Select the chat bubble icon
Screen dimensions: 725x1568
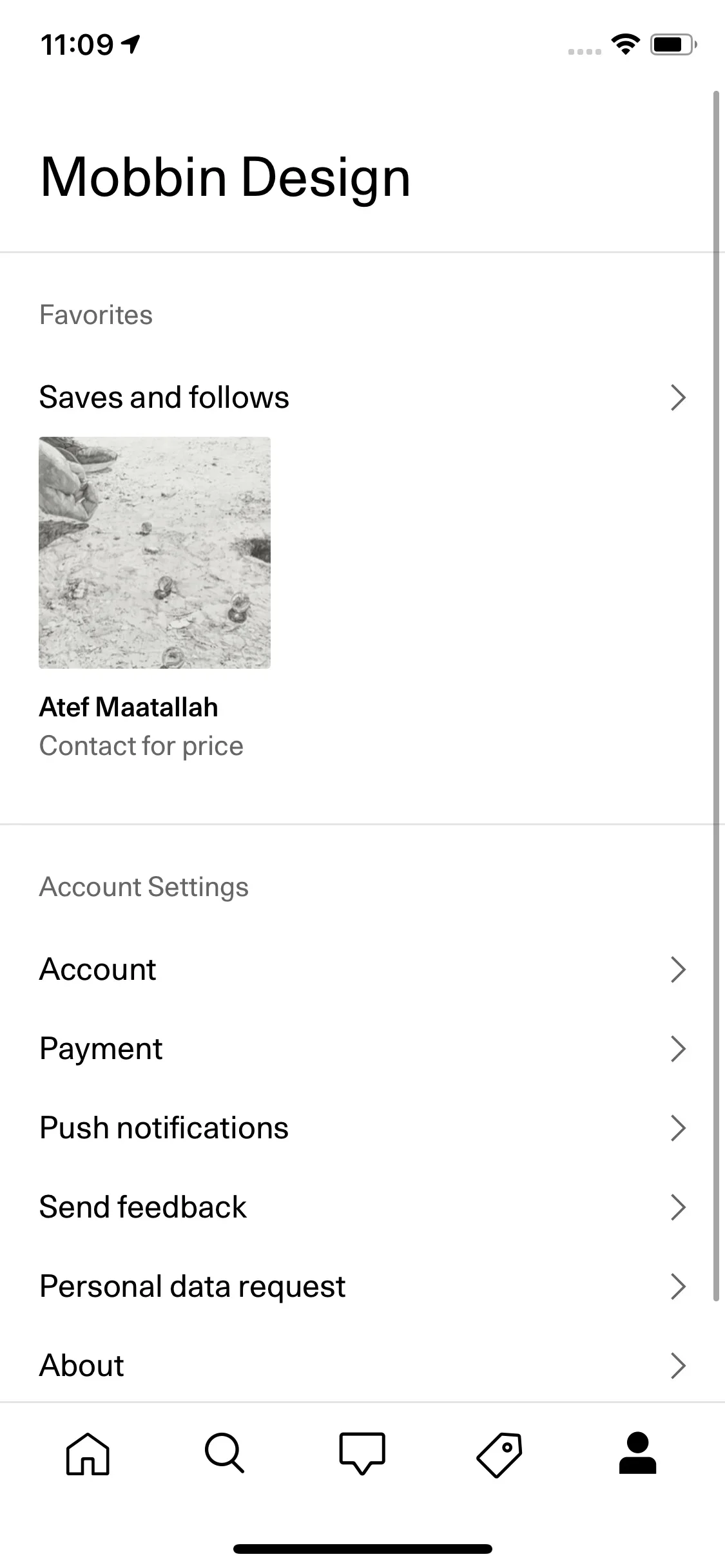pyautogui.click(x=362, y=1453)
